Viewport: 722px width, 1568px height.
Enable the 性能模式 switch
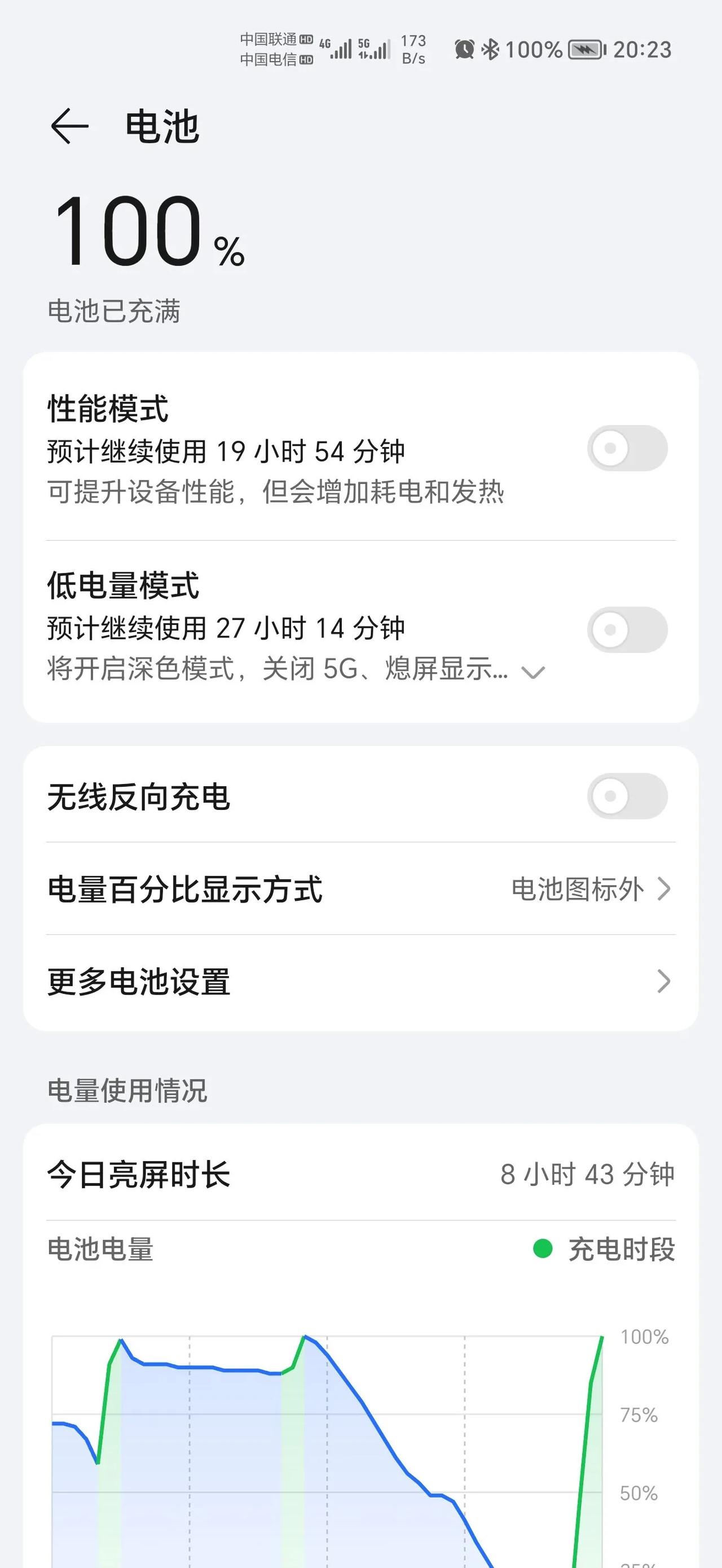pyautogui.click(x=627, y=448)
